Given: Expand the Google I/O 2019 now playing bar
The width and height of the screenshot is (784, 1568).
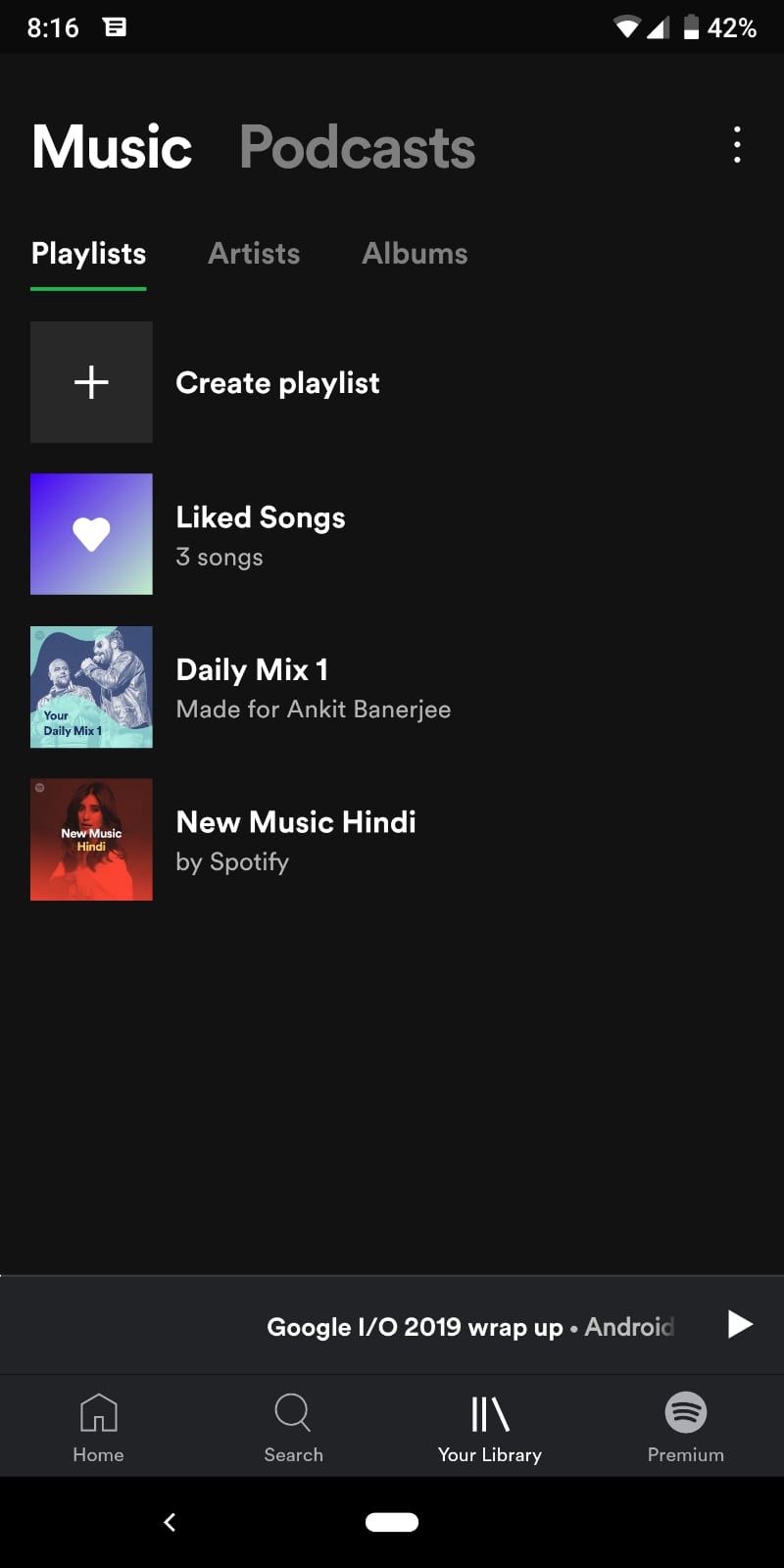Looking at the screenshot, I should coord(468,1327).
